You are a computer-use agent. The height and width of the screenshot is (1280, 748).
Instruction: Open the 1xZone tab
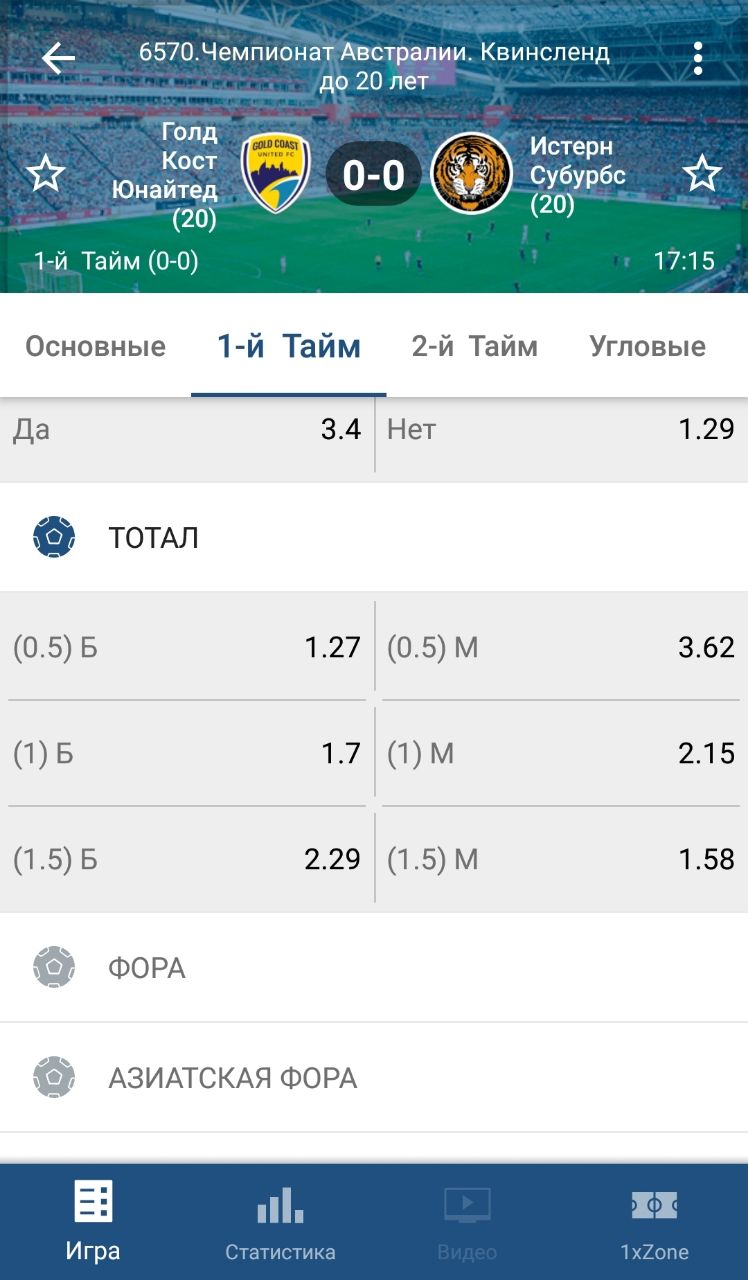click(654, 1222)
